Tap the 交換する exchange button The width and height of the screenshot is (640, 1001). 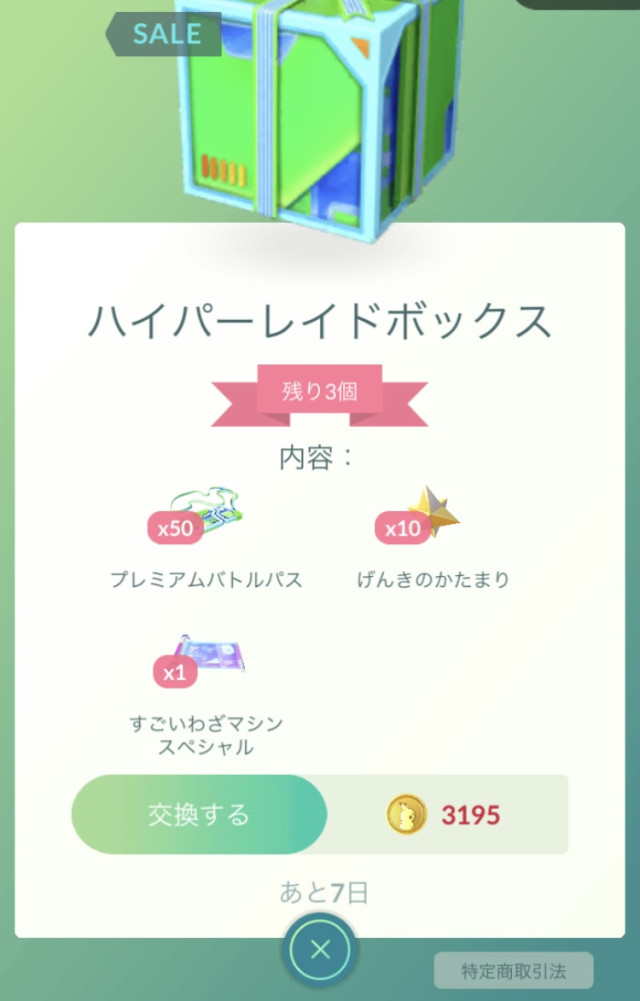point(199,814)
